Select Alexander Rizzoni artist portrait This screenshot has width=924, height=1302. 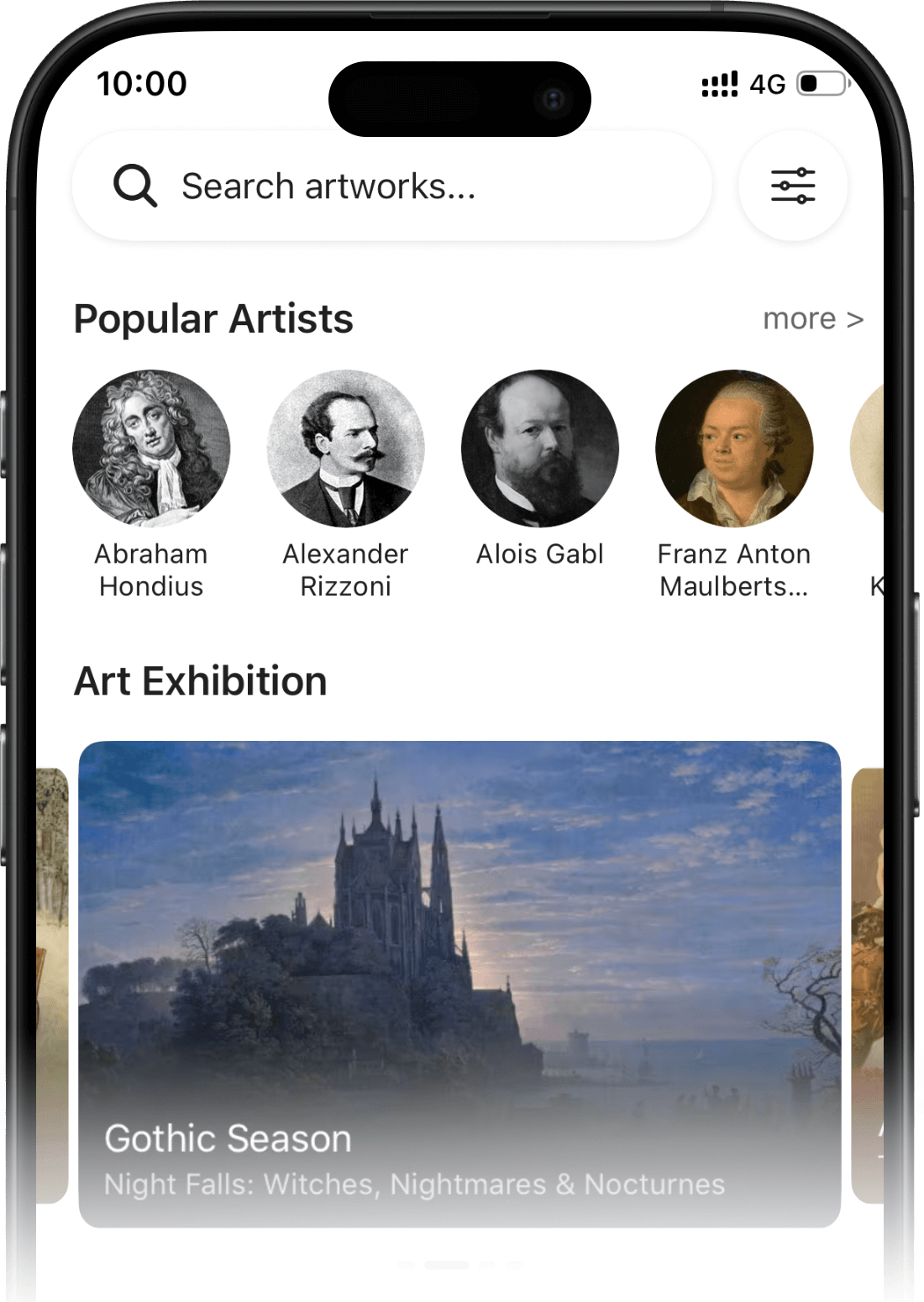pos(345,448)
